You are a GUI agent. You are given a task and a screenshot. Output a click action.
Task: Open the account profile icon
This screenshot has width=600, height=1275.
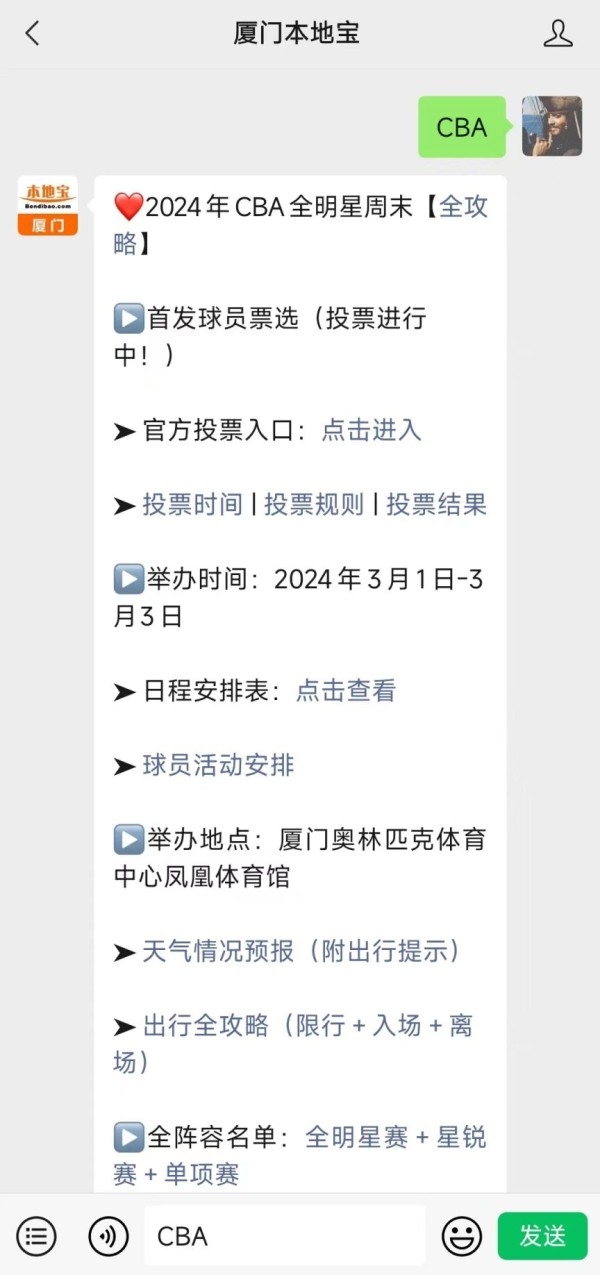558,33
